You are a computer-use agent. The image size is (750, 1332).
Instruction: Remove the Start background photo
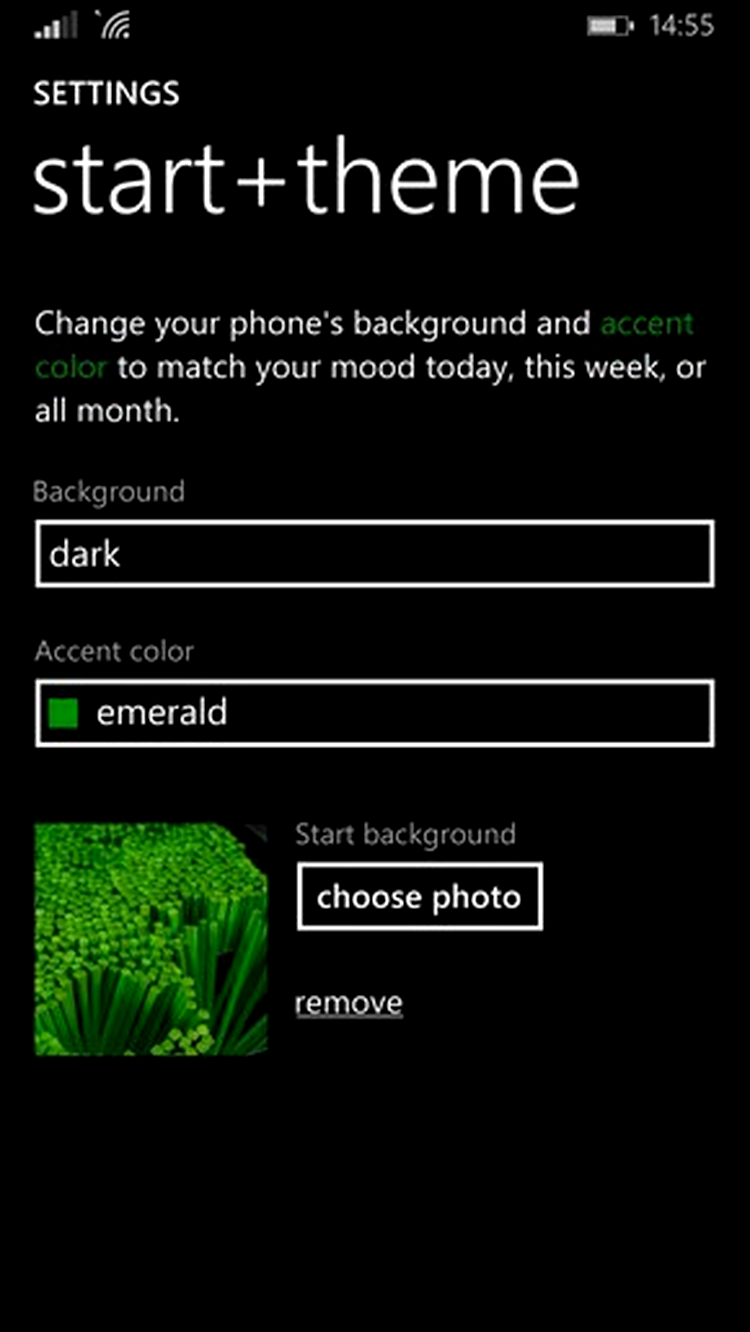(x=349, y=1003)
